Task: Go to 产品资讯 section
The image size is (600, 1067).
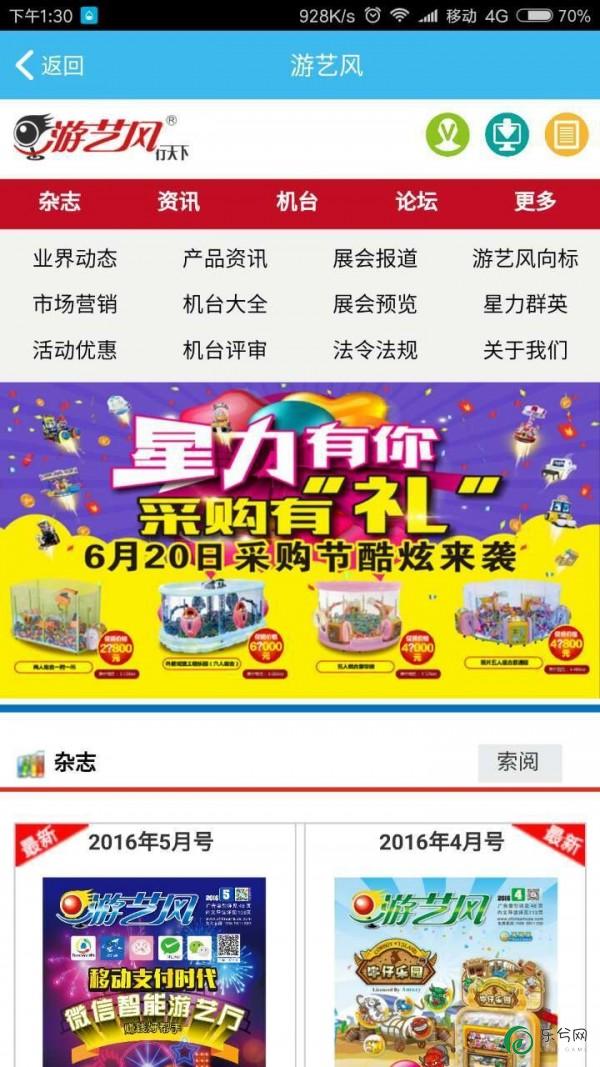Action: point(225,259)
